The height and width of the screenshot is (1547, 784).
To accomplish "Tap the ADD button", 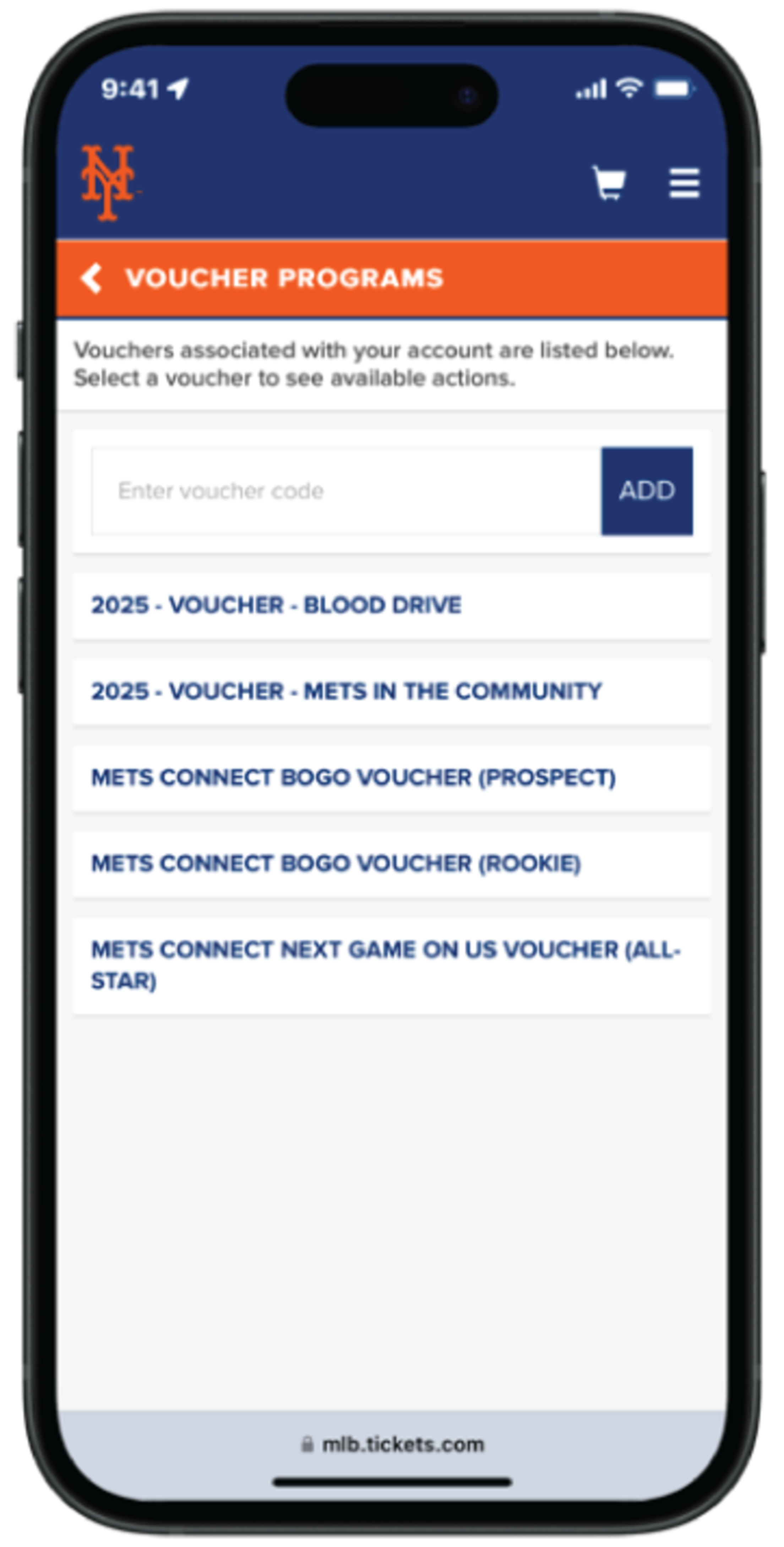I will click(647, 491).
